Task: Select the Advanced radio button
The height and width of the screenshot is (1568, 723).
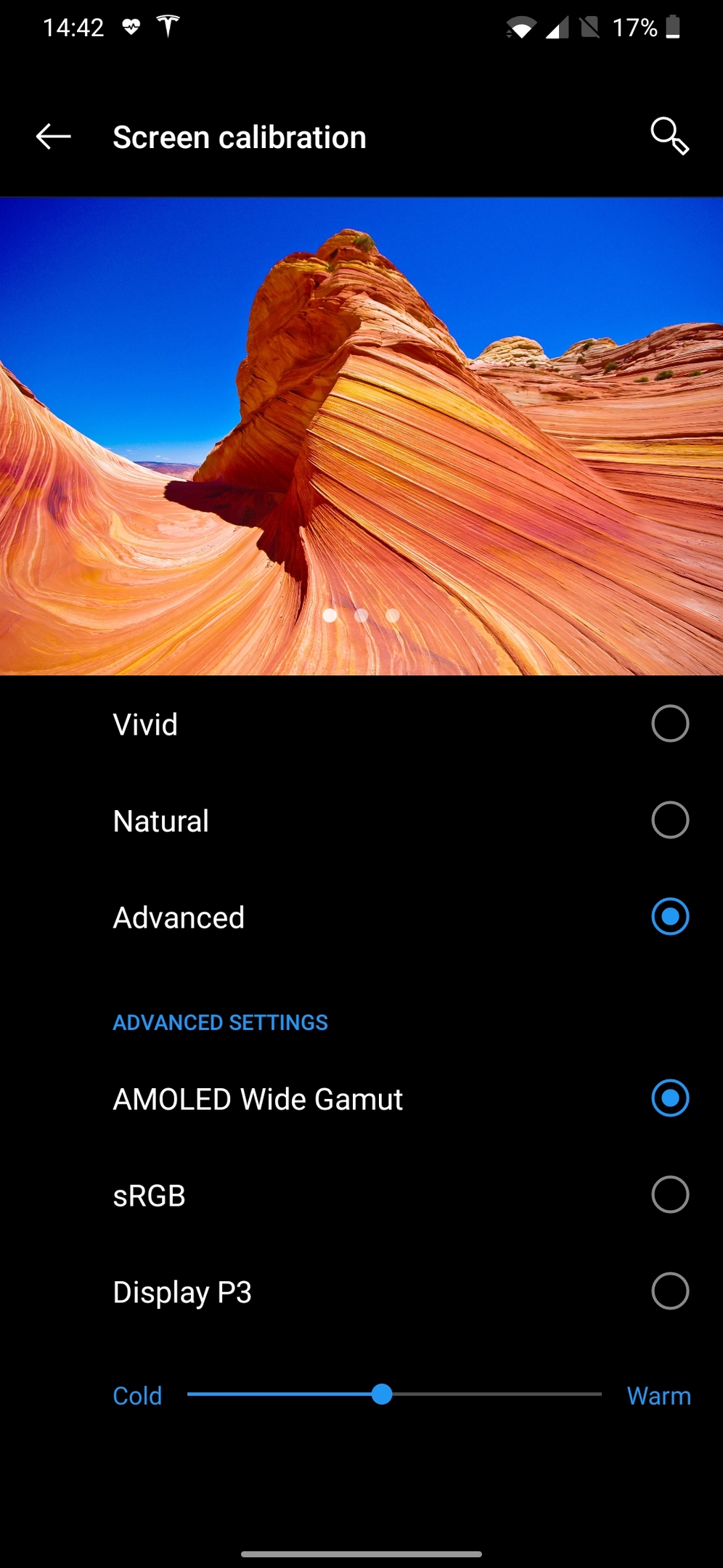Action: pyautogui.click(x=670, y=917)
